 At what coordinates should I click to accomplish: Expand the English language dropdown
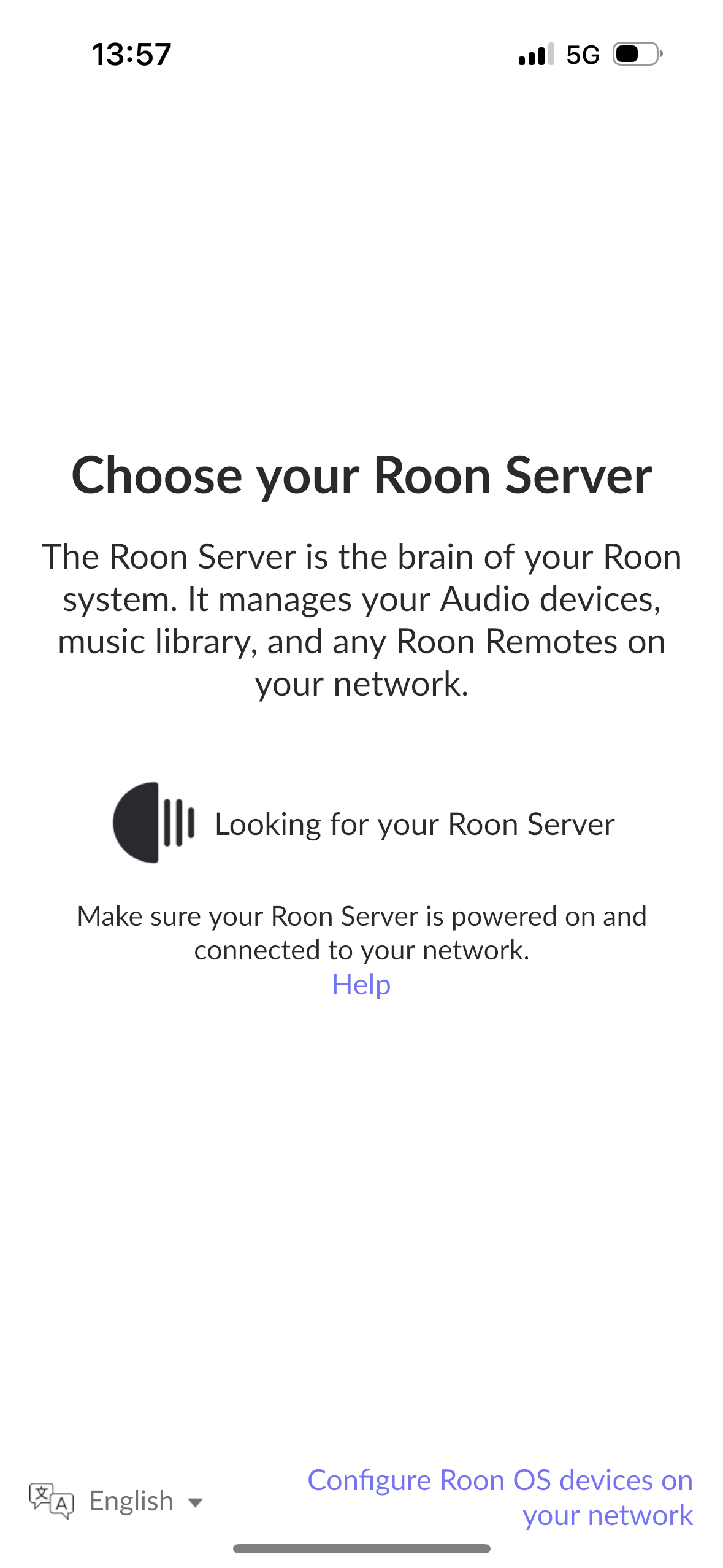pos(117,1501)
